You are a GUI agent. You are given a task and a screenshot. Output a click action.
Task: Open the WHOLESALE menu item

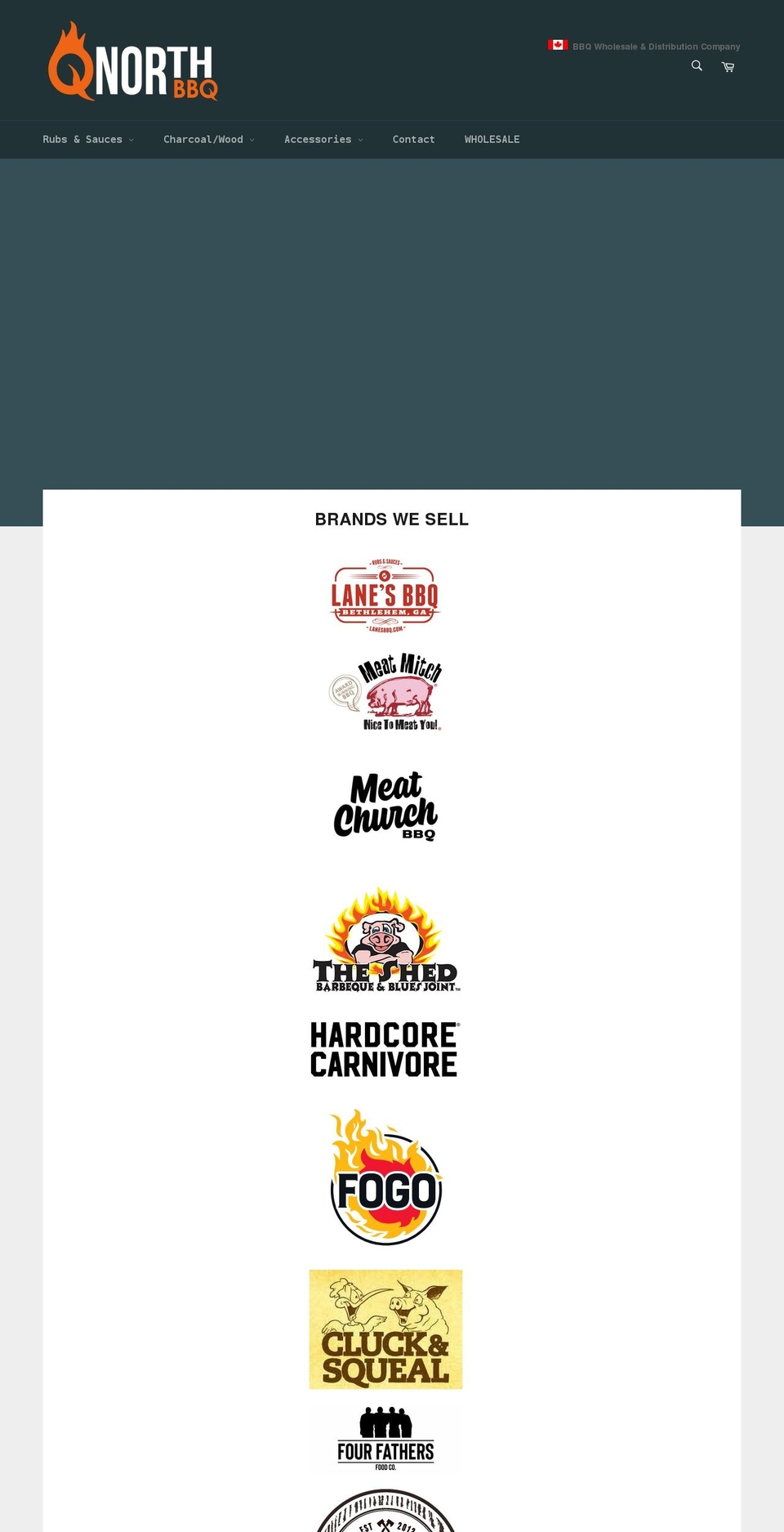(492, 139)
